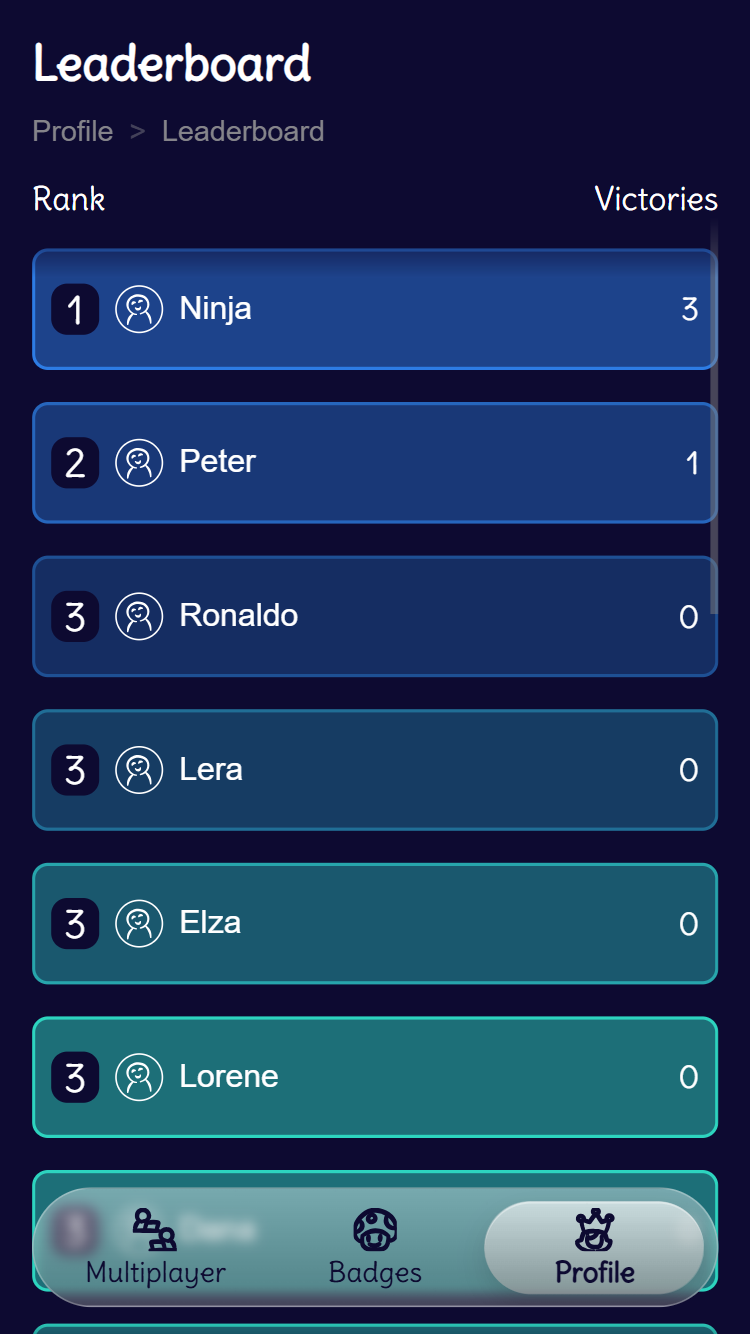Click the Victories column header
Image resolution: width=750 pixels, height=1334 pixels.
point(657,199)
